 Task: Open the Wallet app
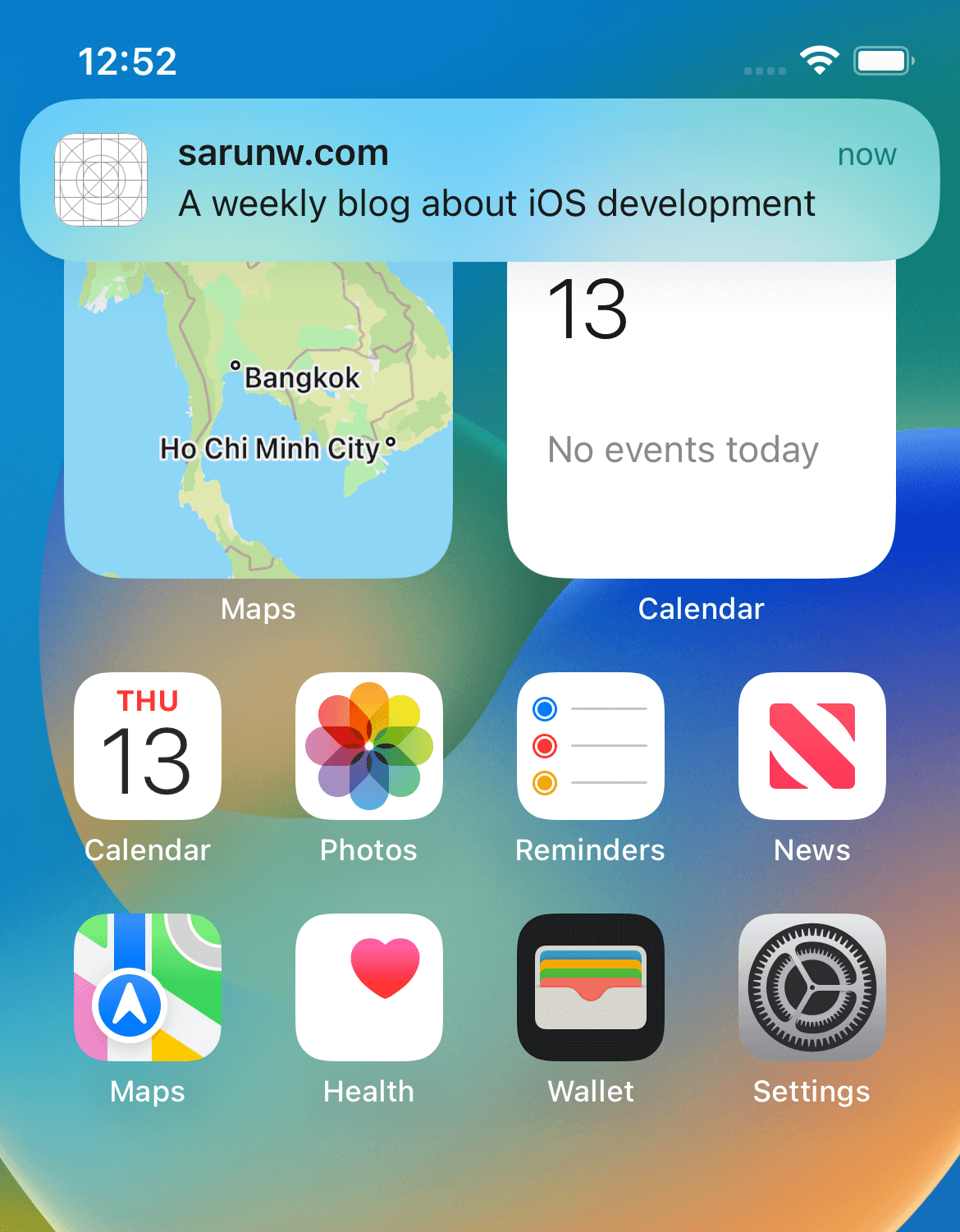coord(591,987)
